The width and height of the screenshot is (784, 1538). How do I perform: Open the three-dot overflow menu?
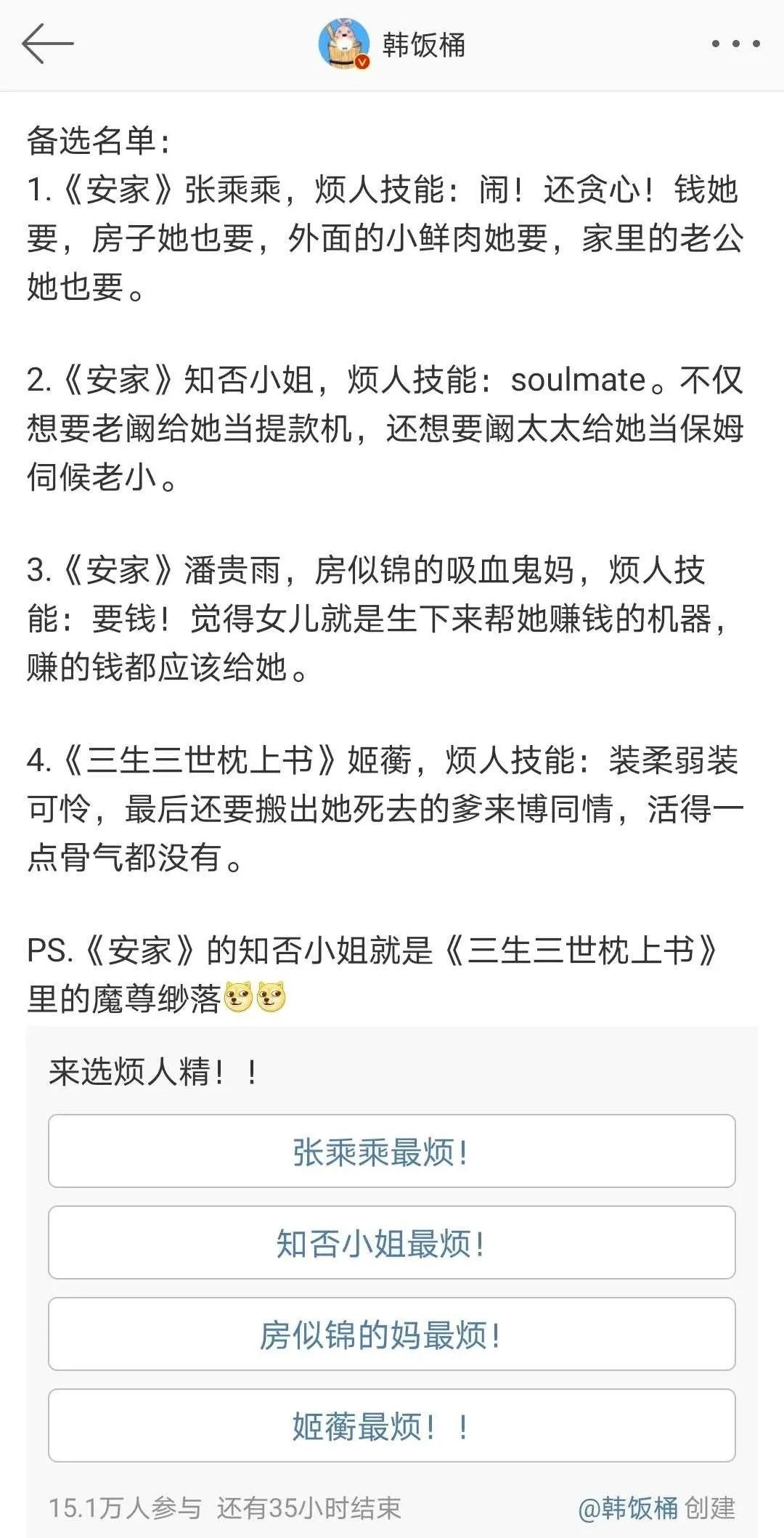(735, 44)
